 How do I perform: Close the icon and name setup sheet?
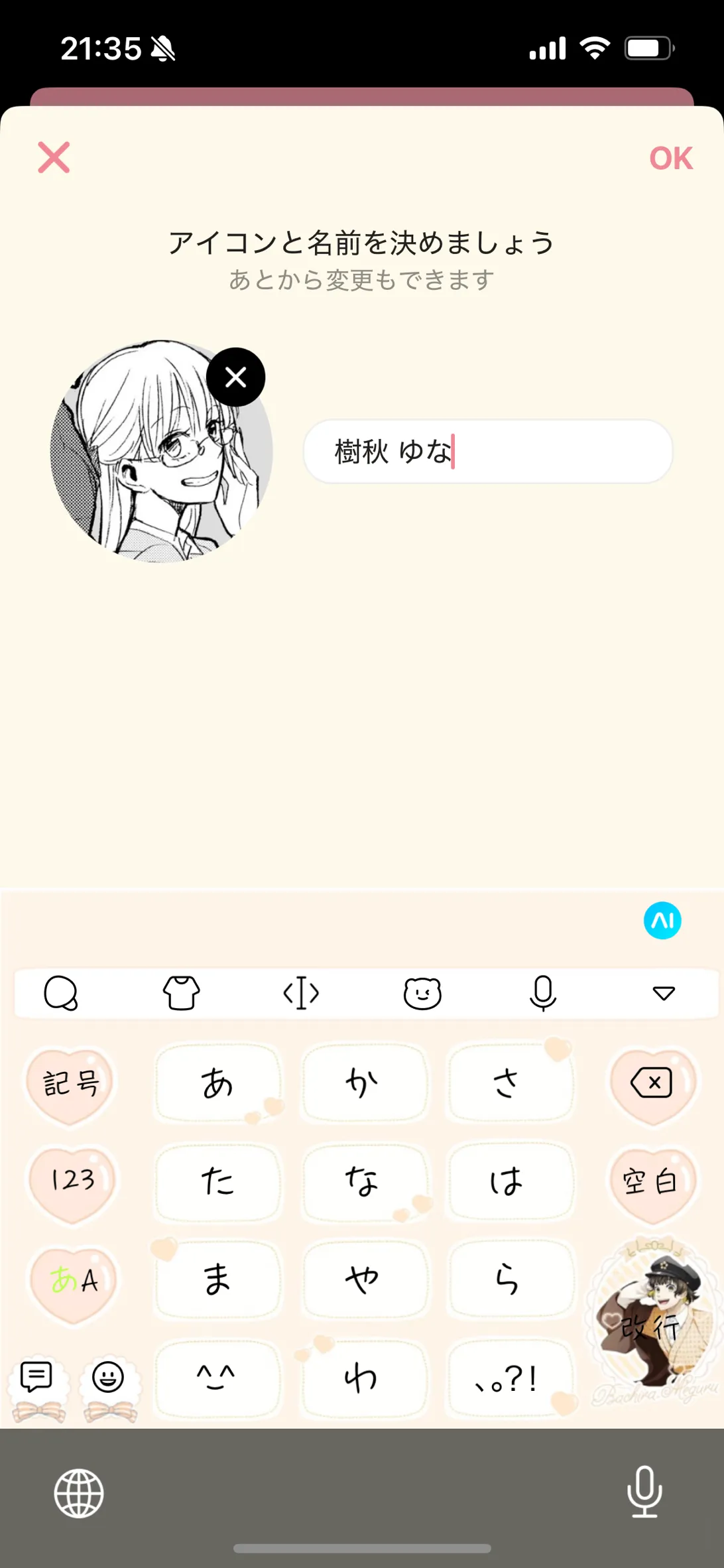54,157
